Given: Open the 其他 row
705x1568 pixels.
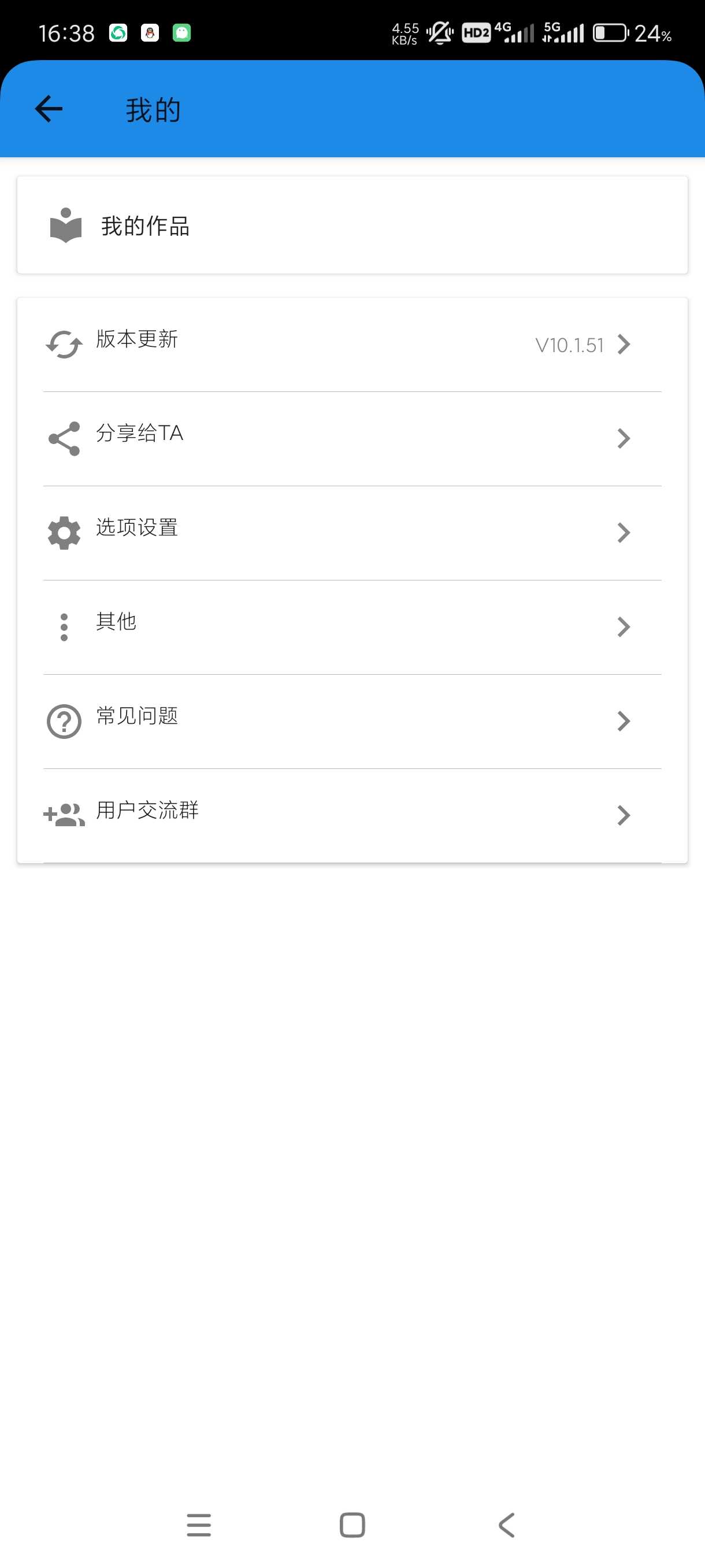Looking at the screenshot, I should coord(352,627).
